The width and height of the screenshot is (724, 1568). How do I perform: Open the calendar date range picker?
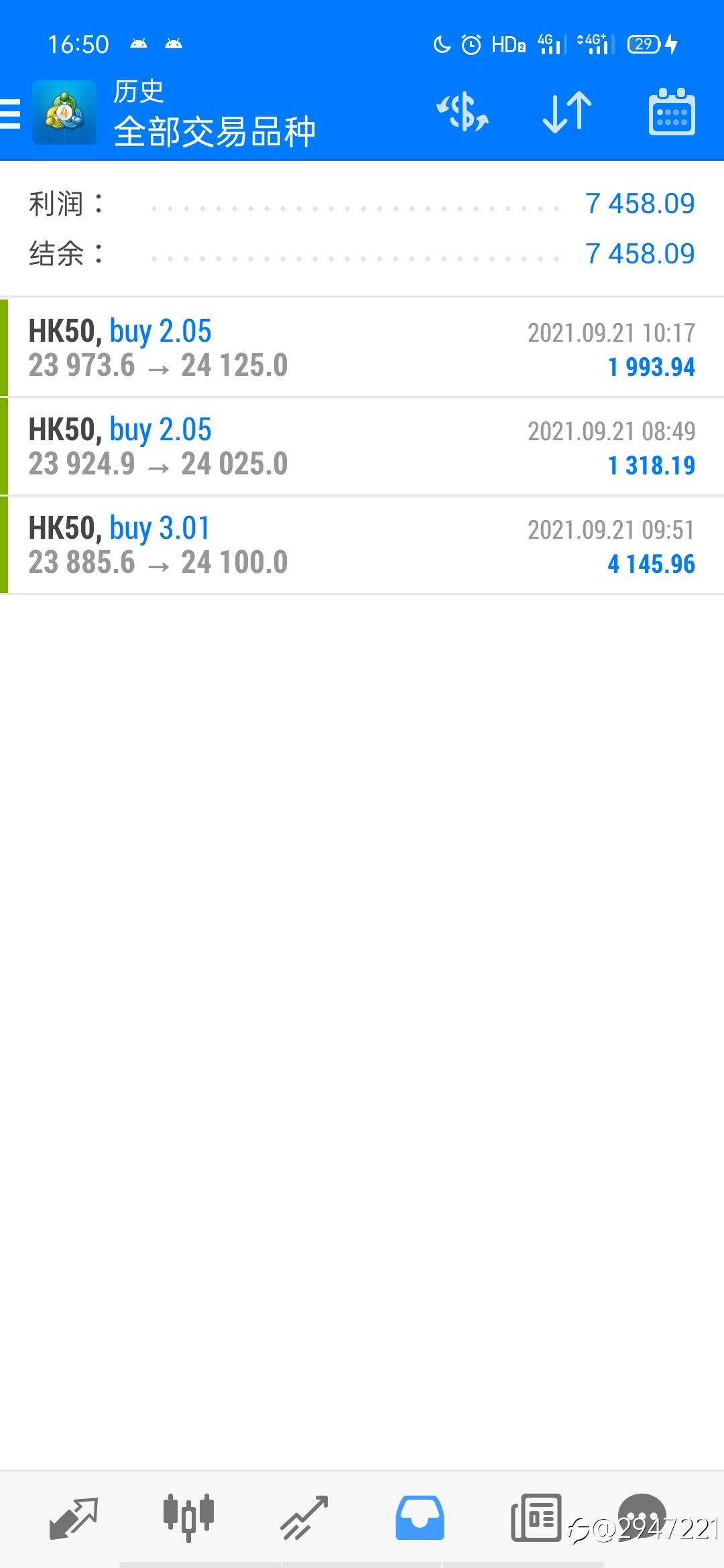671,112
